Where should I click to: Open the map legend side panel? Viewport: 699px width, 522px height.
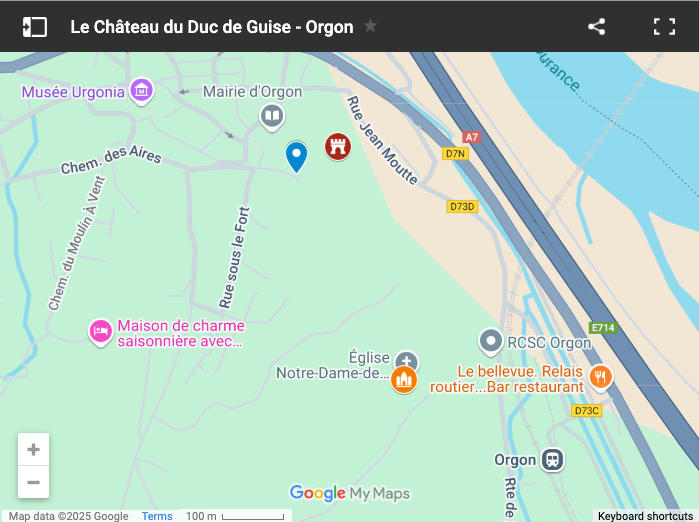point(35,27)
